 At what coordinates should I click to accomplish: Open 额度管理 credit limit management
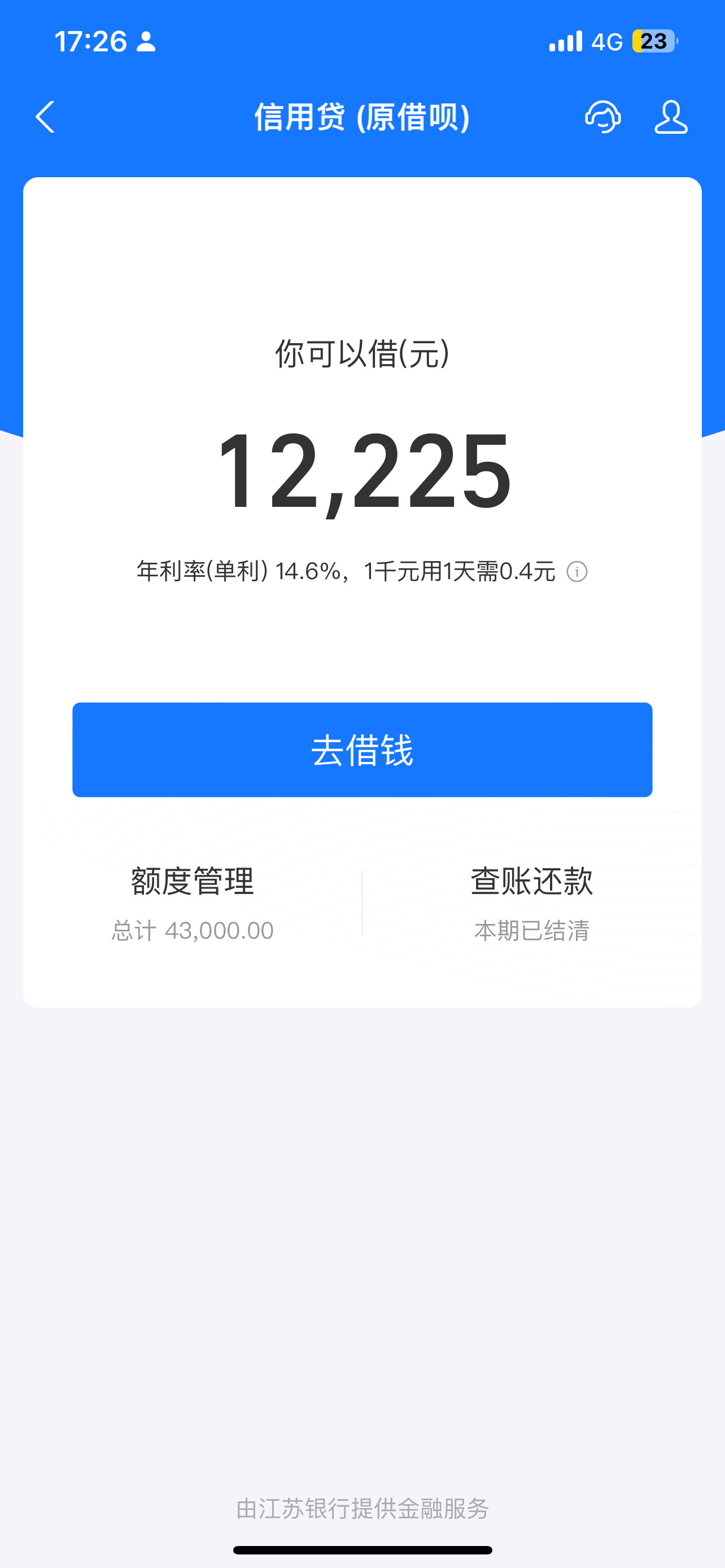point(193,902)
